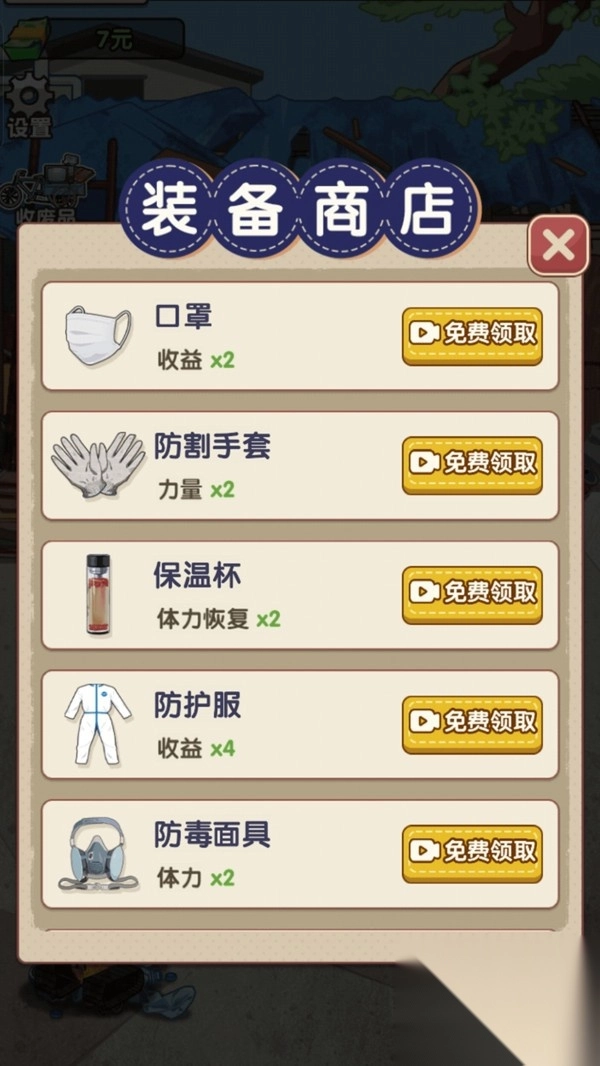Close the 装备商店 dialog
600x1066 pixels.
558,245
